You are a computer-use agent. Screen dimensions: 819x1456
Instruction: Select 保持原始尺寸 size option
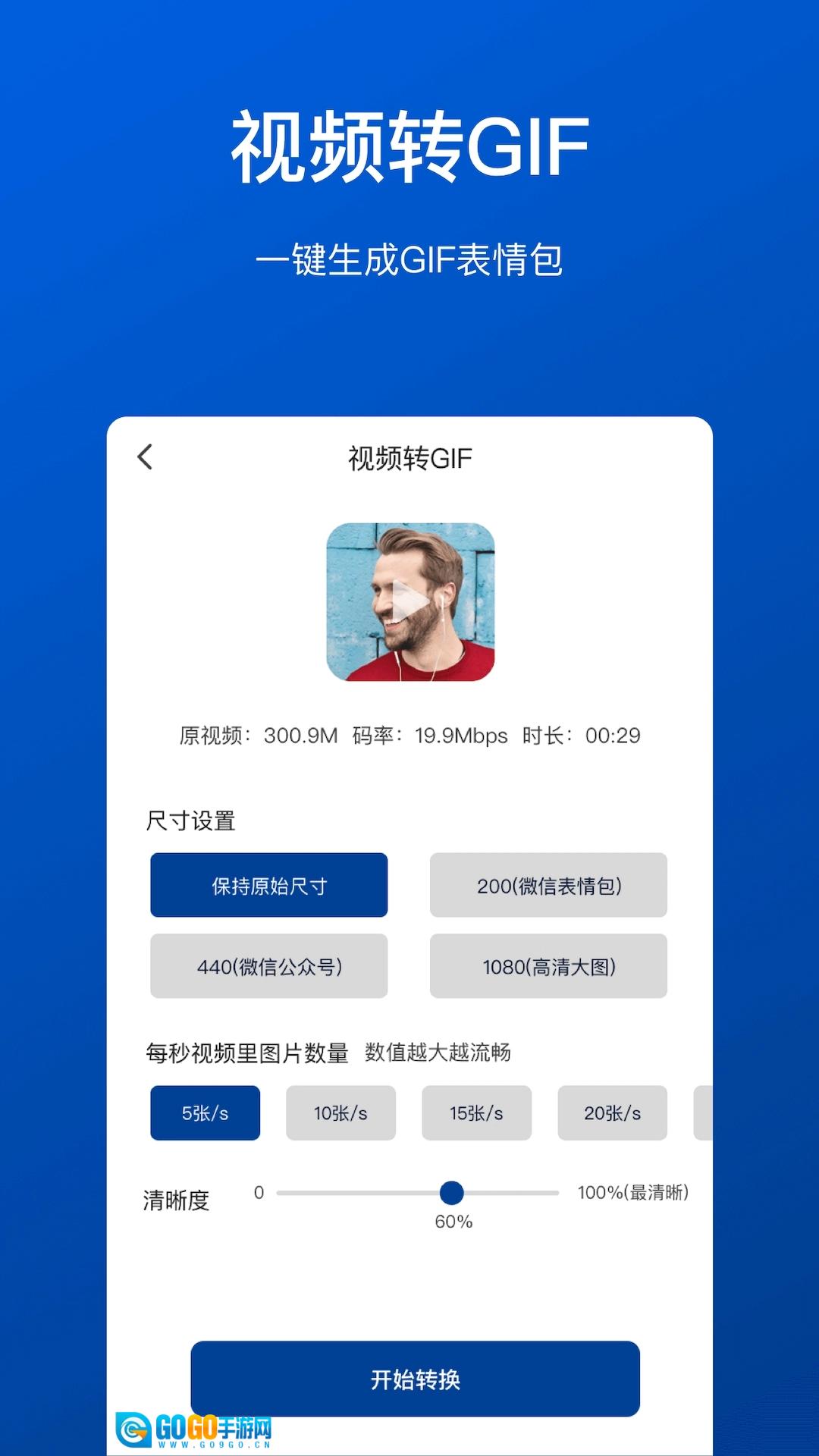coord(269,885)
